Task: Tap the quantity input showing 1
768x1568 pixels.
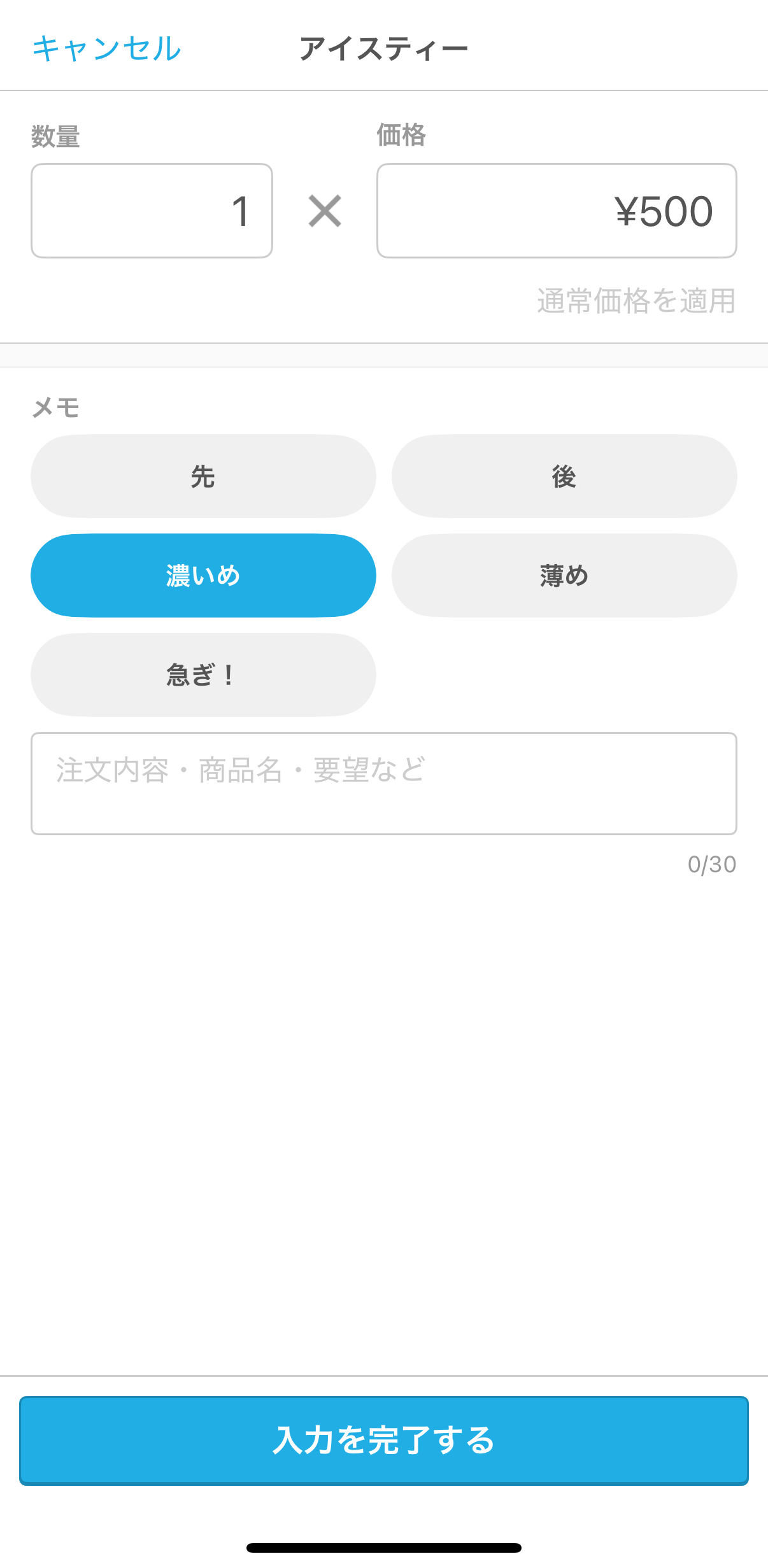Action: pyautogui.click(x=151, y=211)
